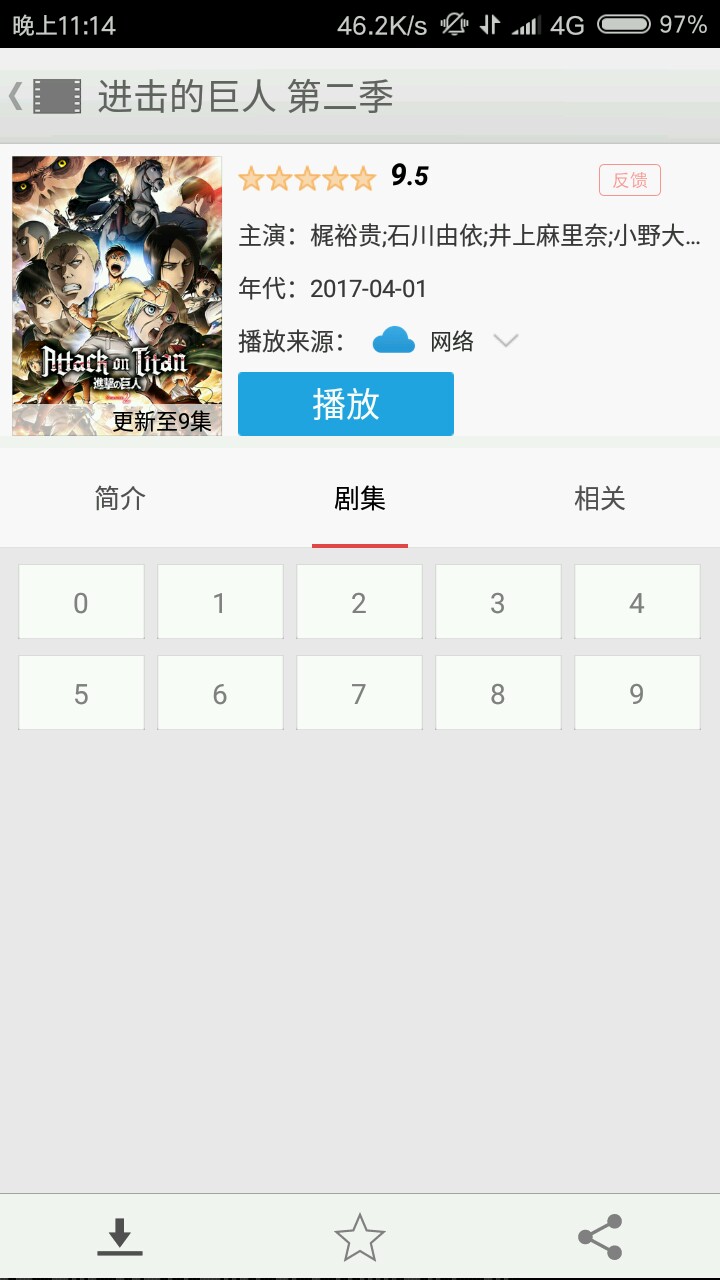Switch to the 剧集 tab

tap(360, 498)
